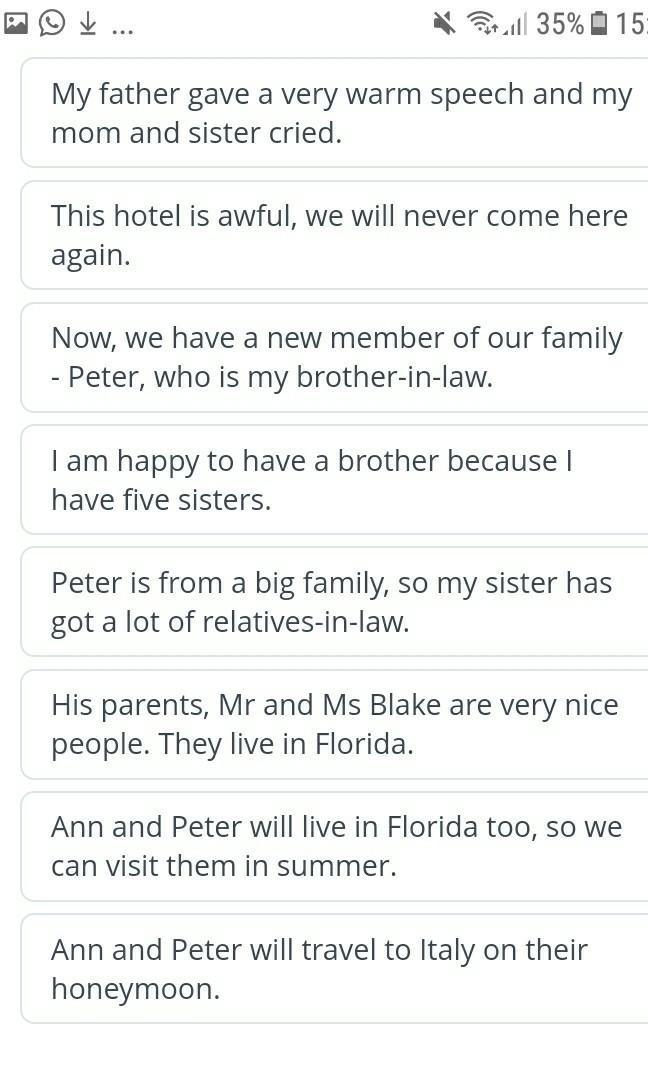The width and height of the screenshot is (648, 1088).
Task: Select the sentence about Mr and Ms Blake
Action: coord(335,724)
